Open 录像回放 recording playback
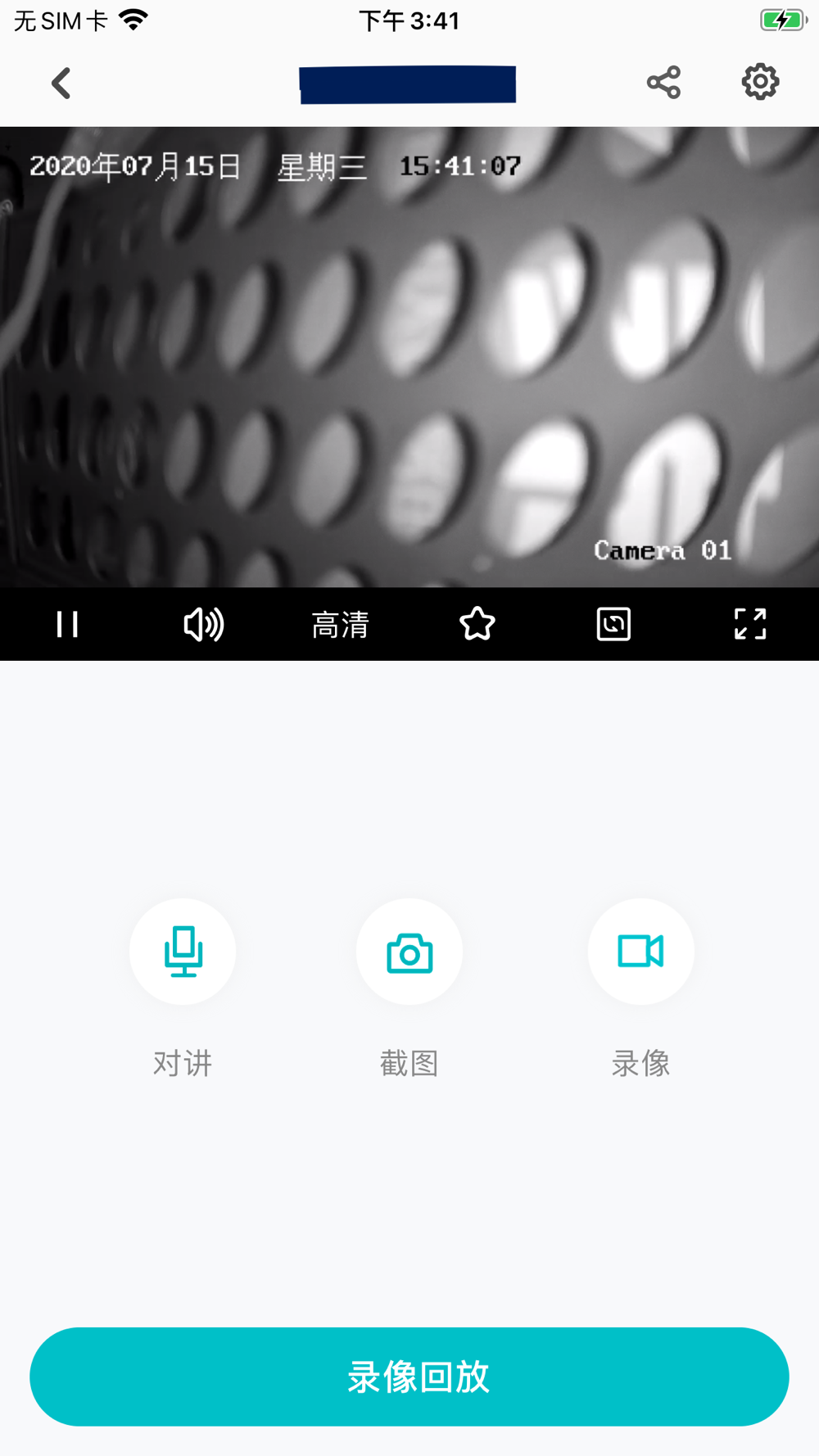 (x=409, y=1377)
